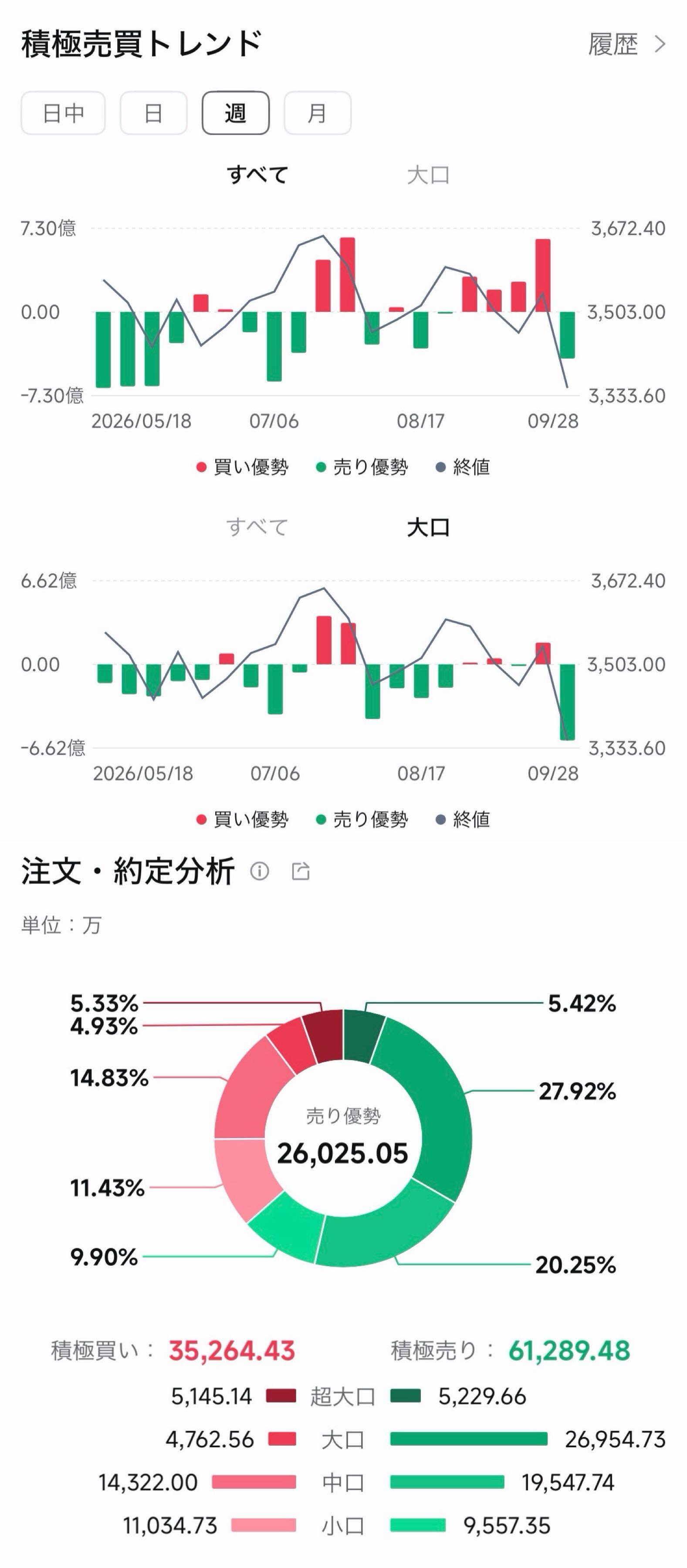Image resolution: width=687 pixels, height=1568 pixels.
Task: Select the 週 weekly period
Action: coord(236,113)
